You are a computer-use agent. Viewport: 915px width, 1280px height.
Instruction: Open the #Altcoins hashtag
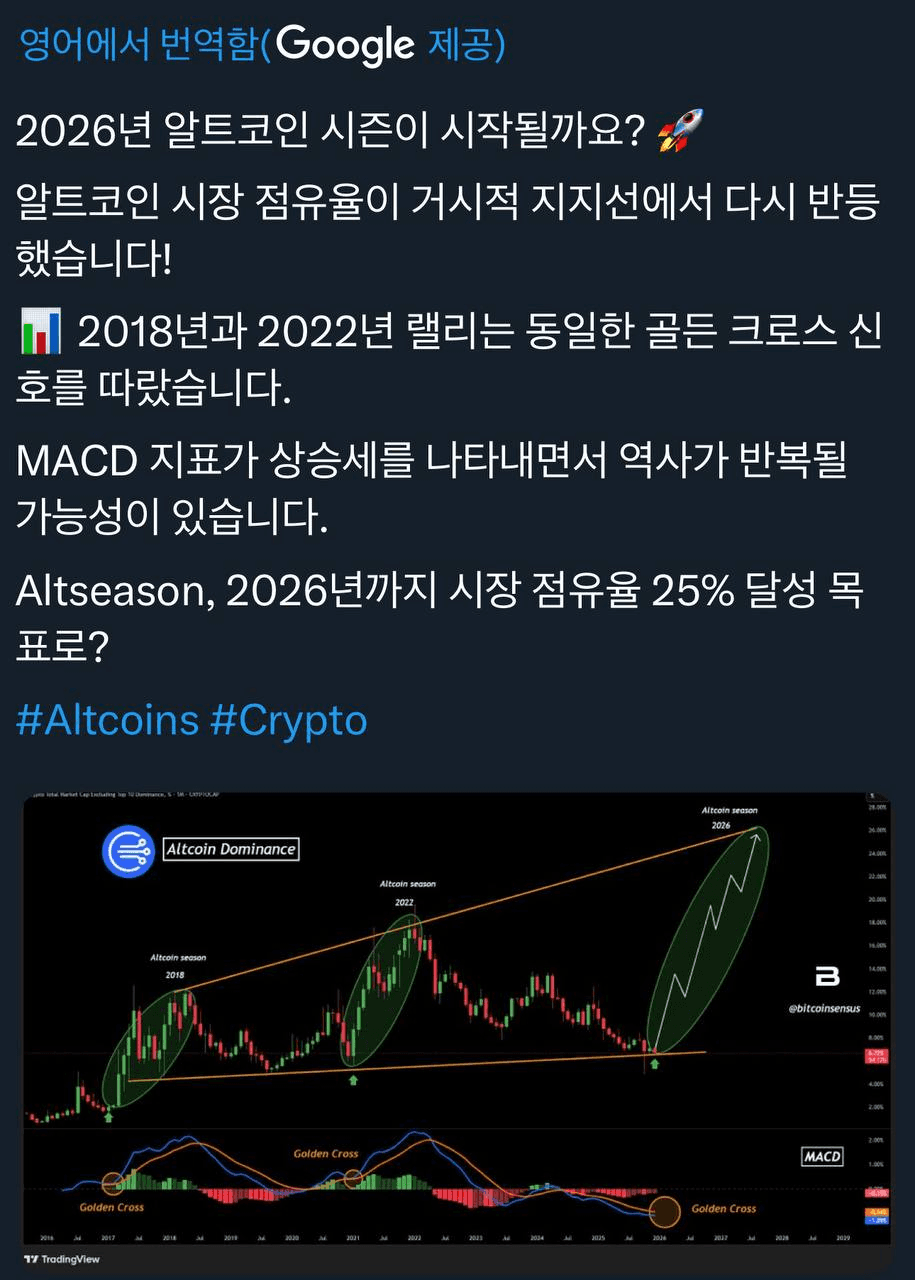coord(108,720)
